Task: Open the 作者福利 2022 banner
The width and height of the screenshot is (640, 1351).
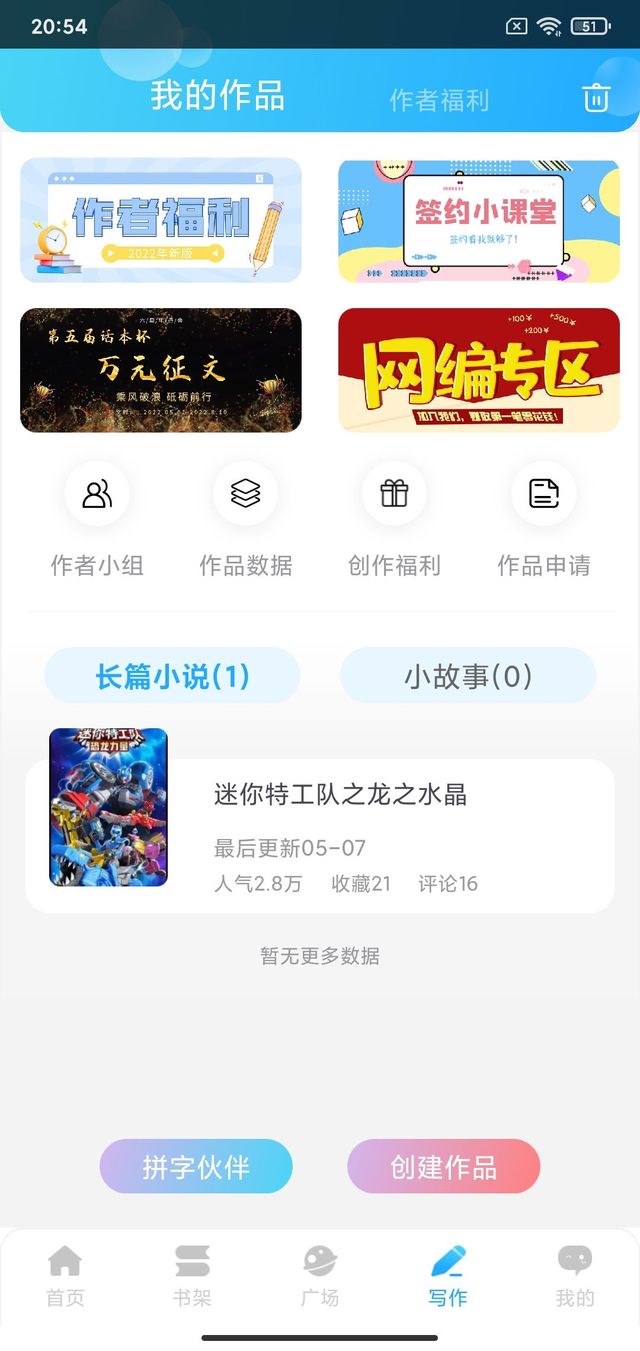Action: pos(161,220)
